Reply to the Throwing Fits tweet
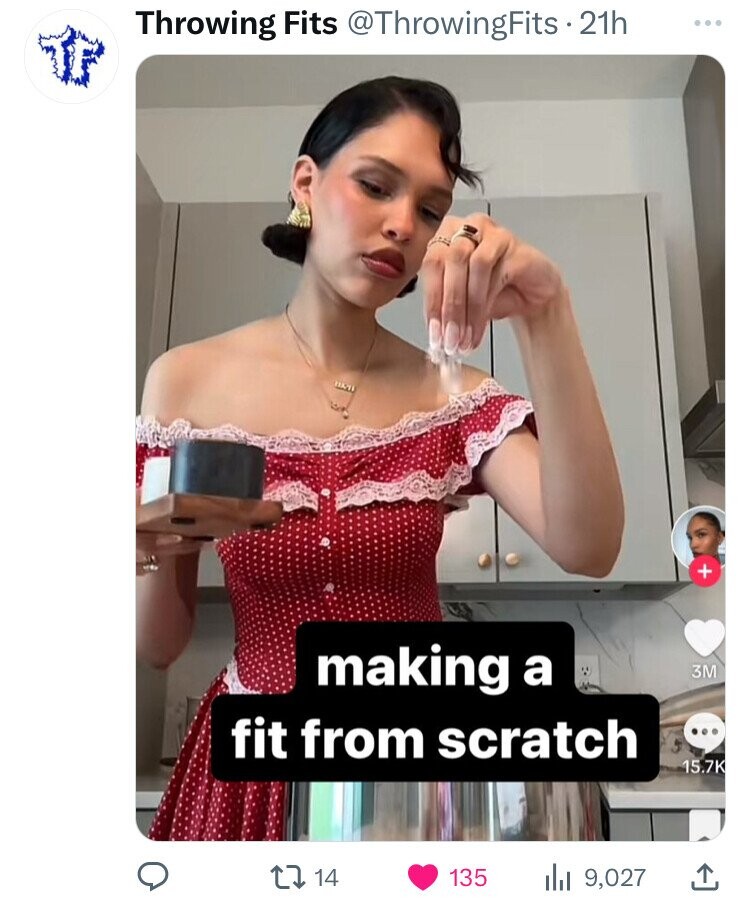The height and width of the screenshot is (905, 750). pyautogui.click(x=151, y=877)
